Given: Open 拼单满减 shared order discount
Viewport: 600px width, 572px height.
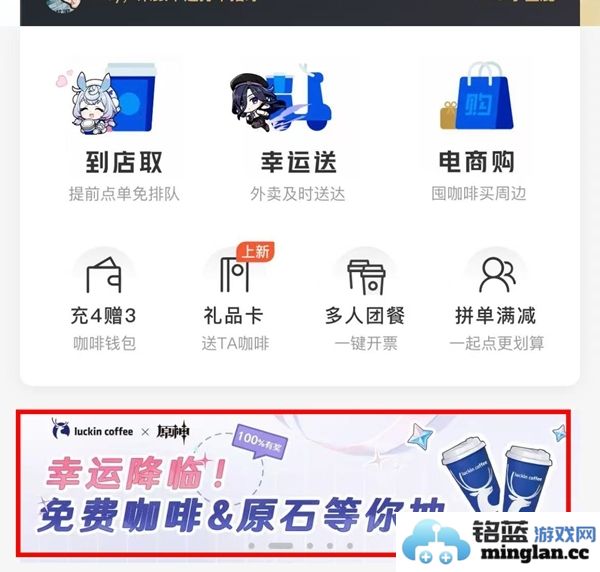Looking at the screenshot, I should pyautogui.click(x=495, y=298).
